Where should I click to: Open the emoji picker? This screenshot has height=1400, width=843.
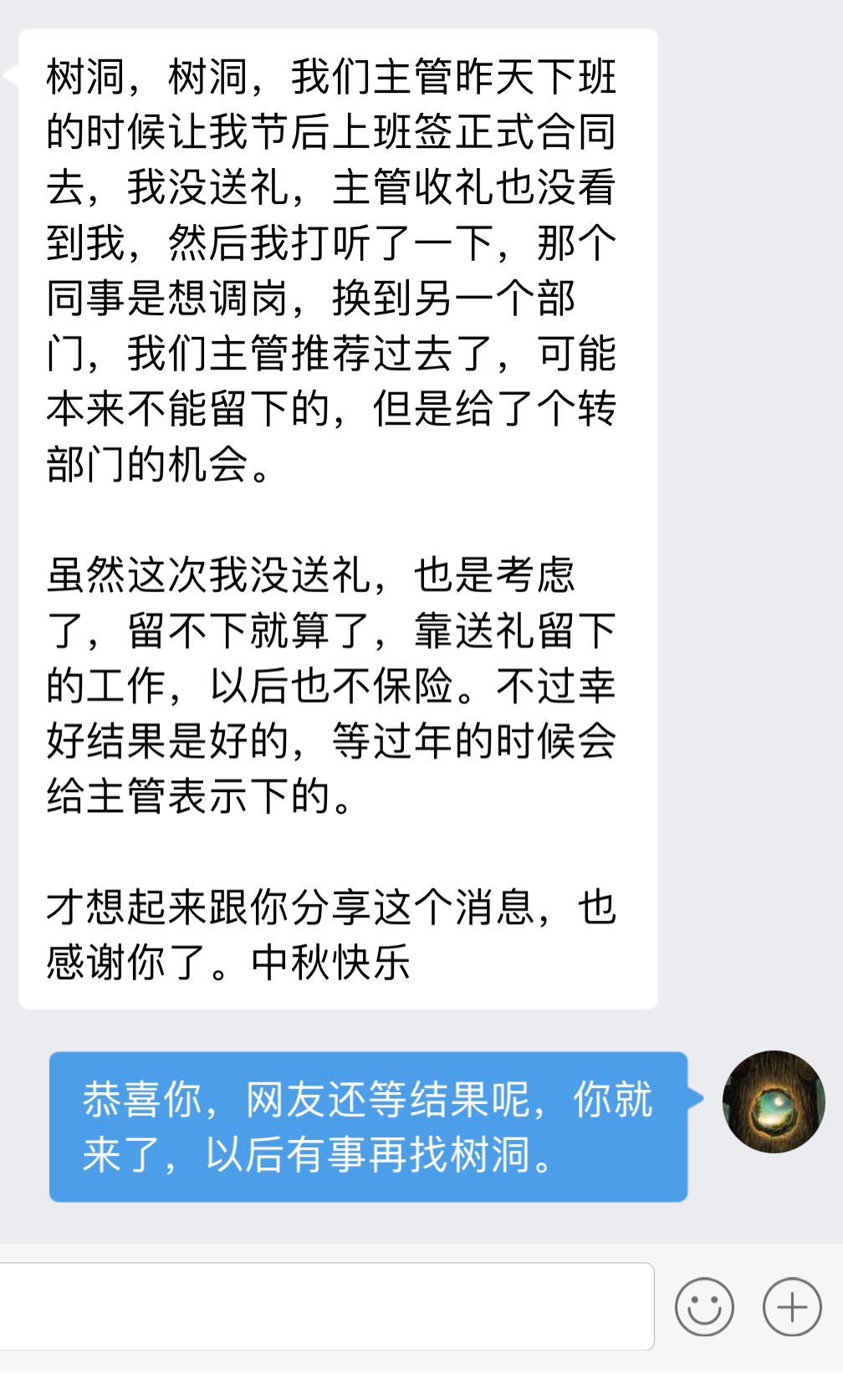click(704, 1306)
